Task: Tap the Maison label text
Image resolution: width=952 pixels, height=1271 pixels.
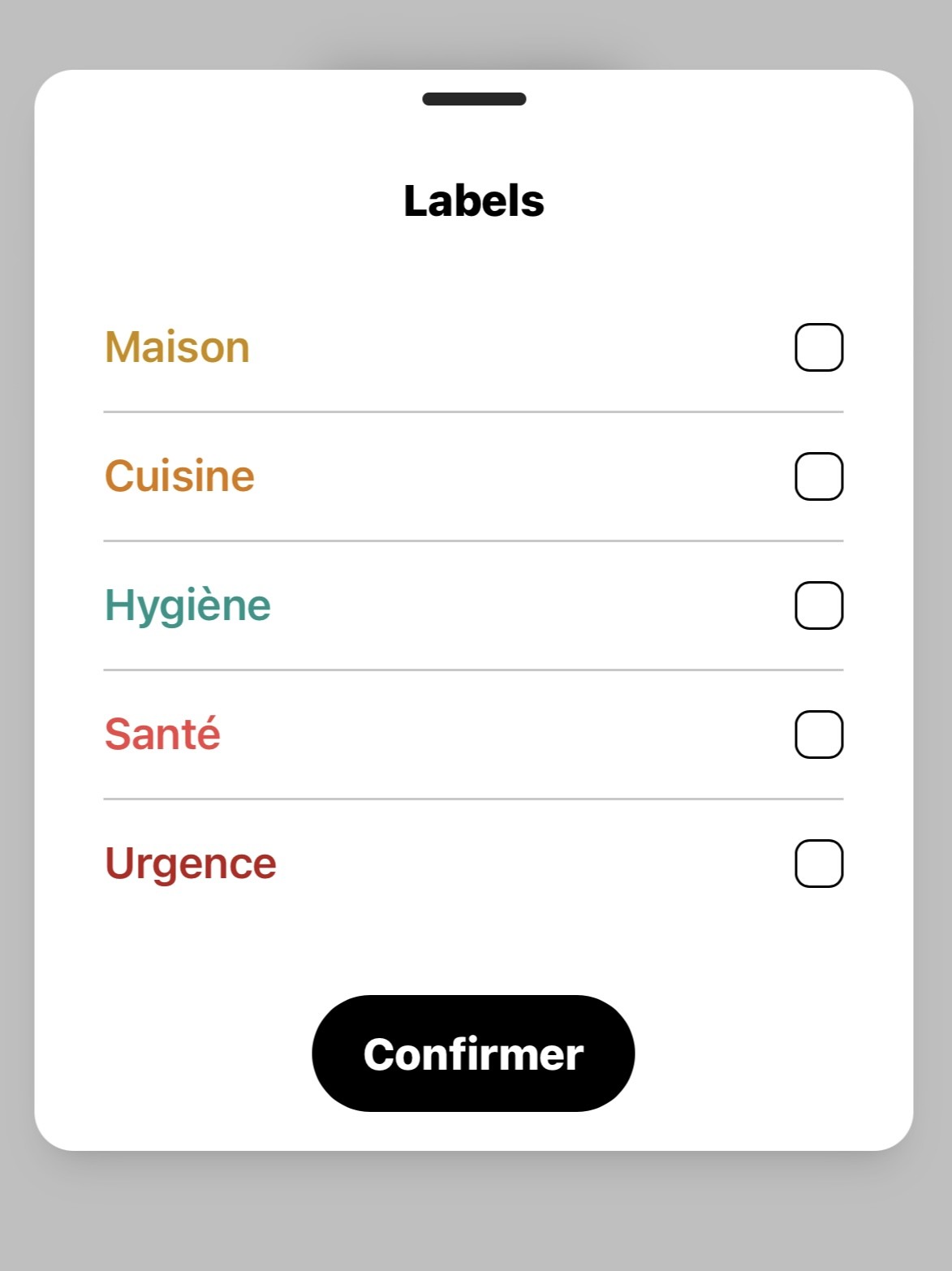Action: click(x=176, y=347)
